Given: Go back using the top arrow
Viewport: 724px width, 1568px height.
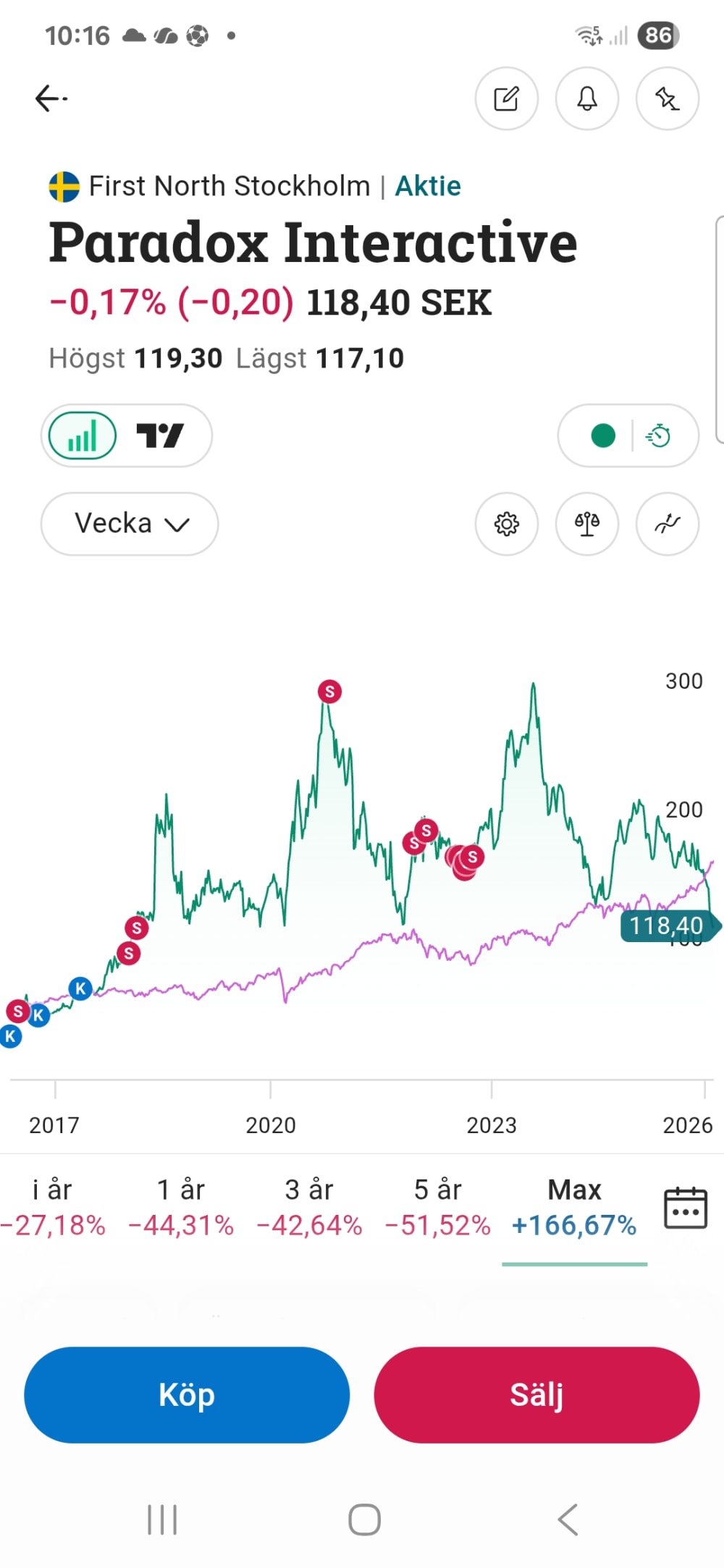Looking at the screenshot, I should 51,98.
